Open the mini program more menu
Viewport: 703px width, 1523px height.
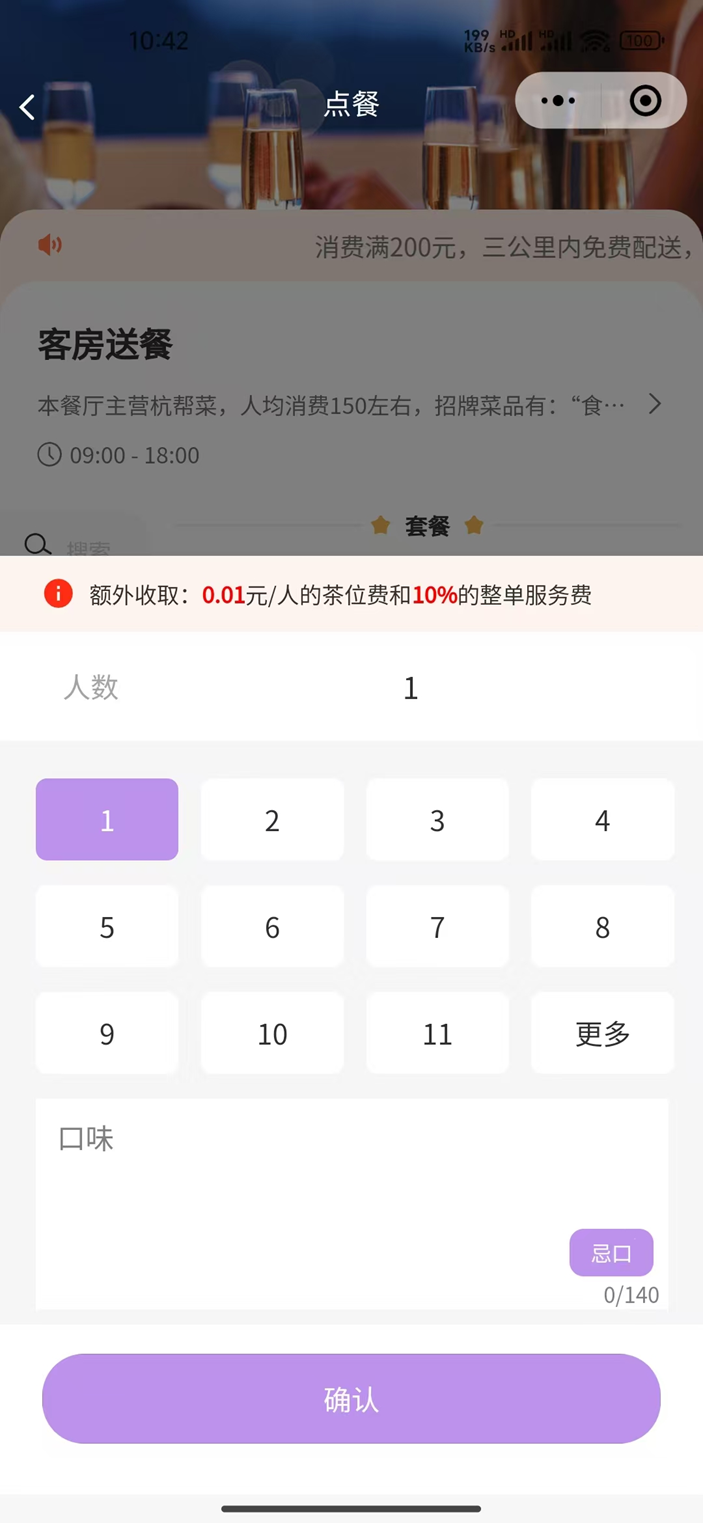[x=558, y=101]
